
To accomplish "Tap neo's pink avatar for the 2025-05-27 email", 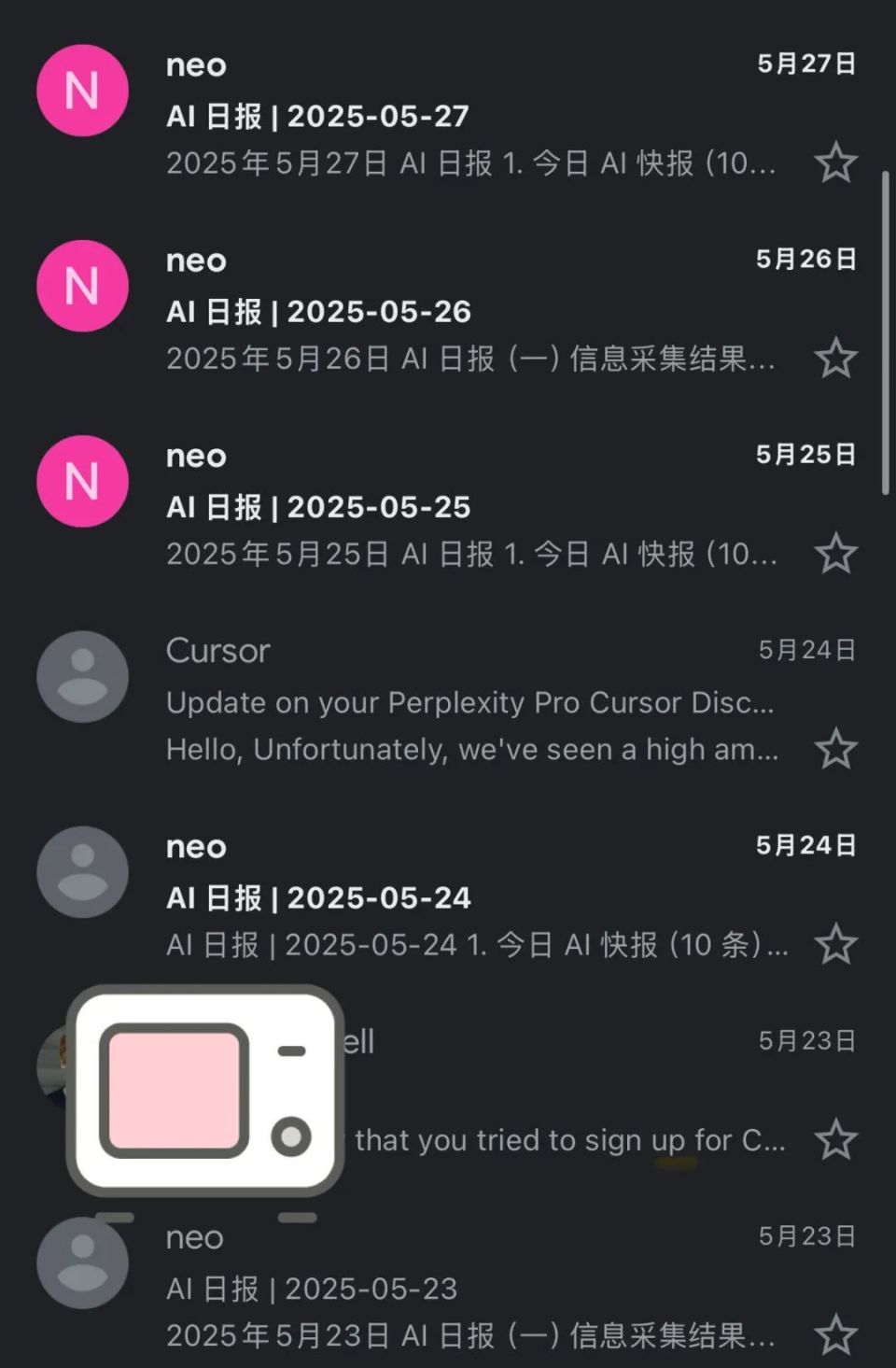I will click(81, 91).
